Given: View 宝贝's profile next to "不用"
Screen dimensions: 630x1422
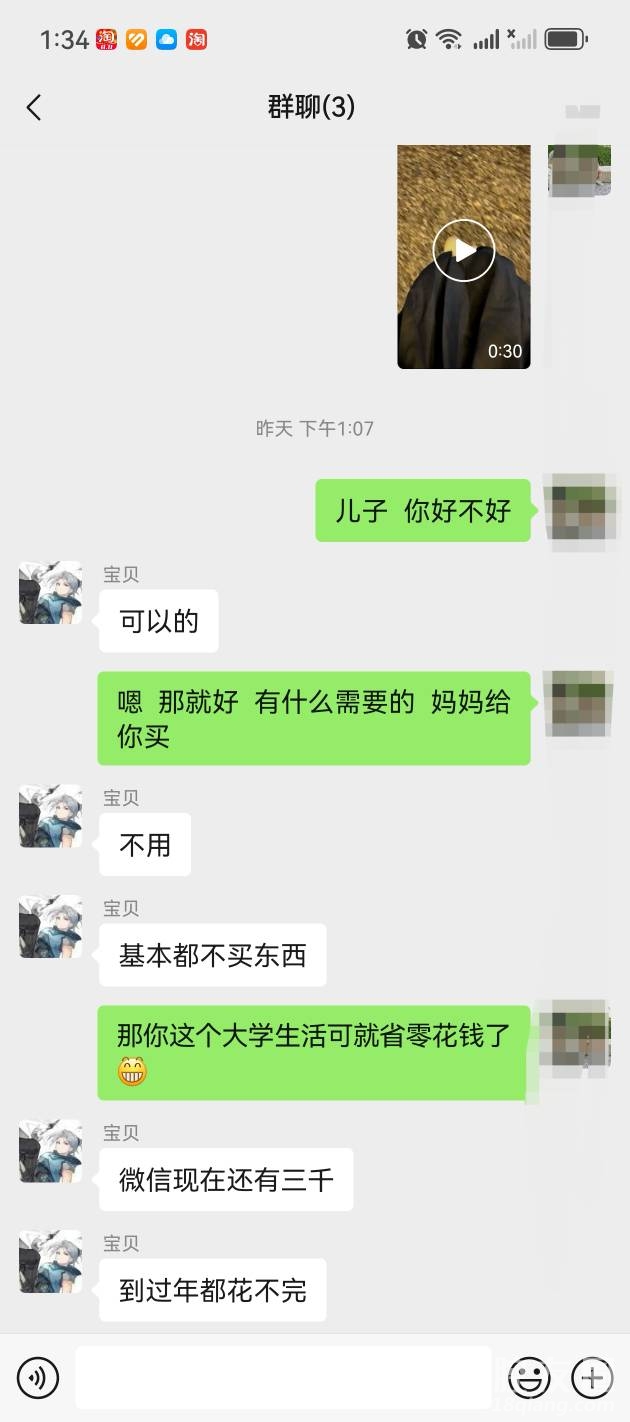Looking at the screenshot, I should (51, 816).
